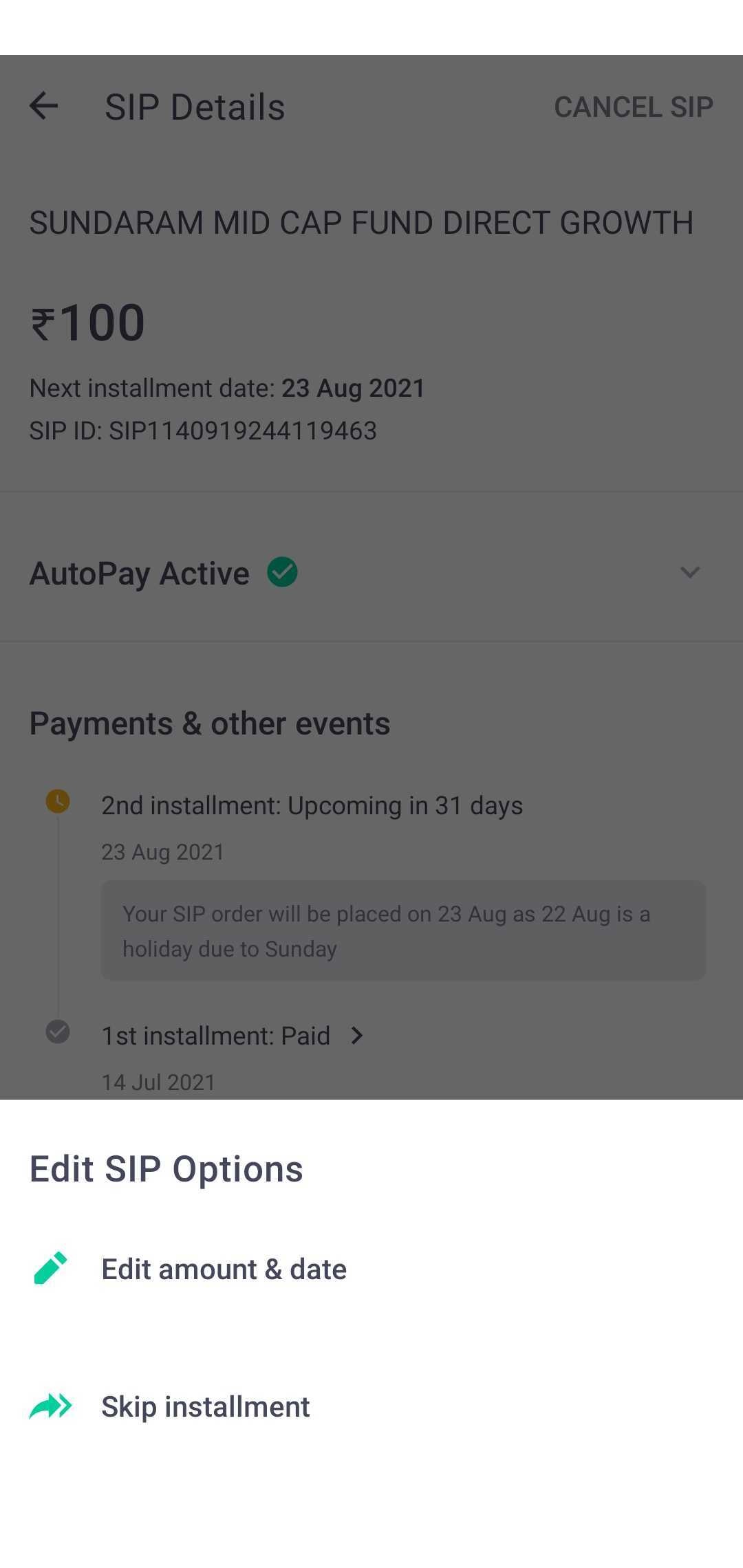Tap the right chevron after 1st installment Paid
Screen dimensions: 743x1568
[x=357, y=1035]
